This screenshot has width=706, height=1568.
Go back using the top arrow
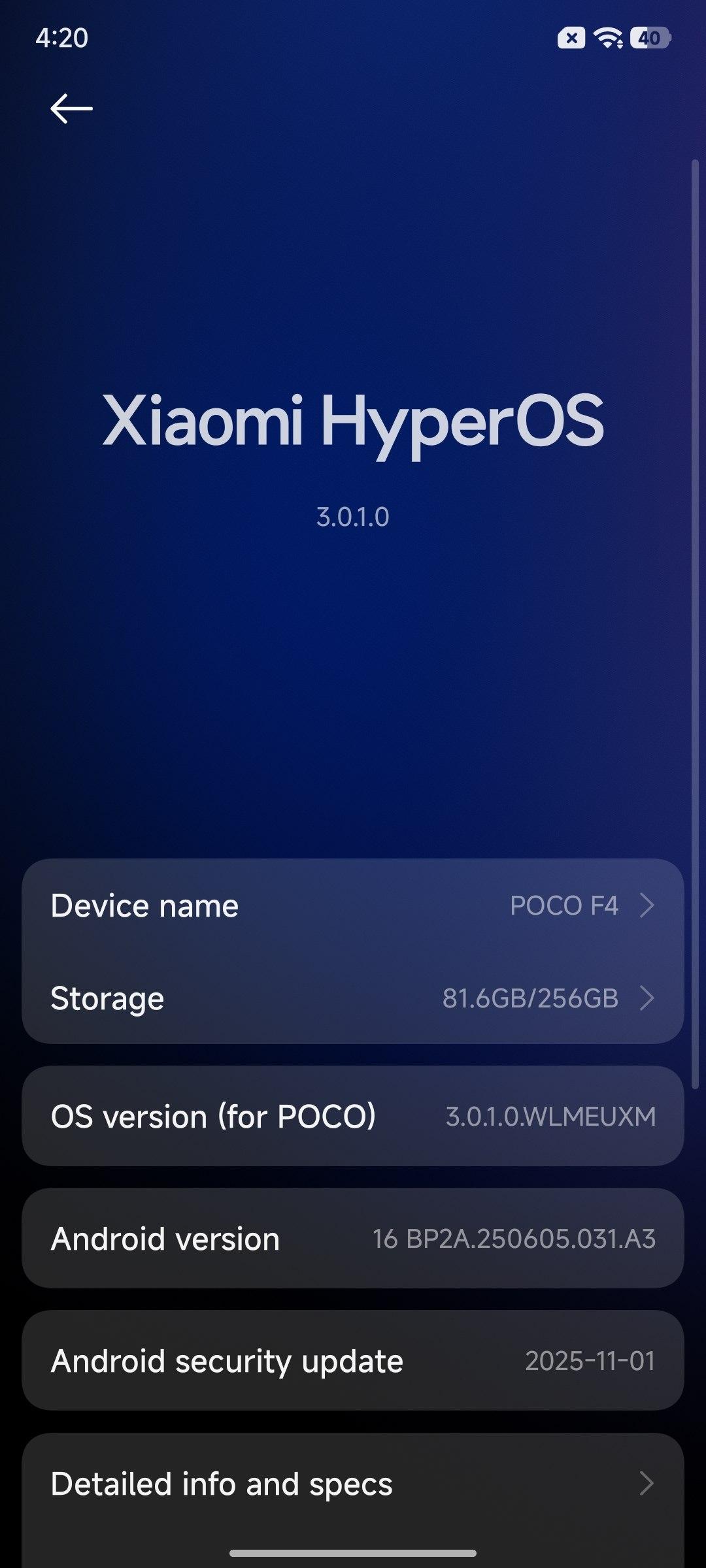(71, 108)
